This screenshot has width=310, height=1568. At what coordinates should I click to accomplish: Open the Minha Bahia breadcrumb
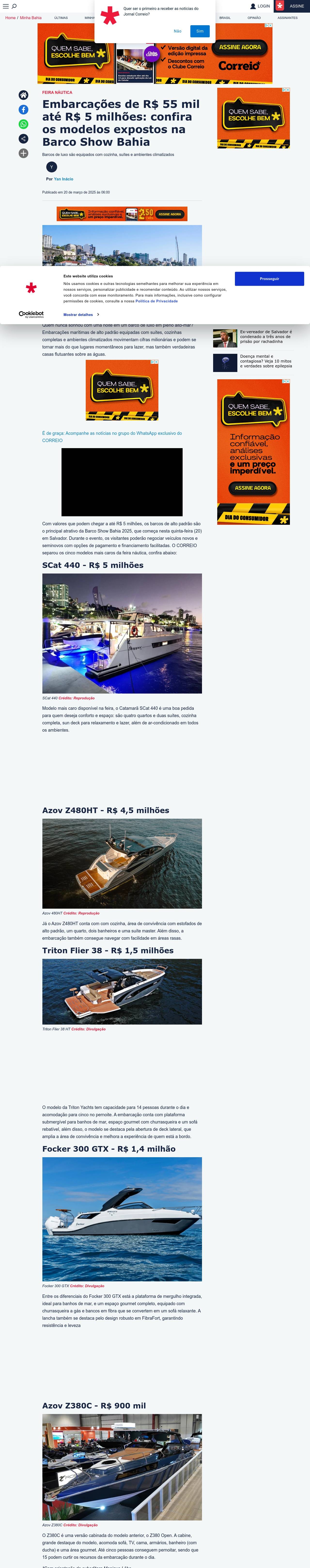30,18
